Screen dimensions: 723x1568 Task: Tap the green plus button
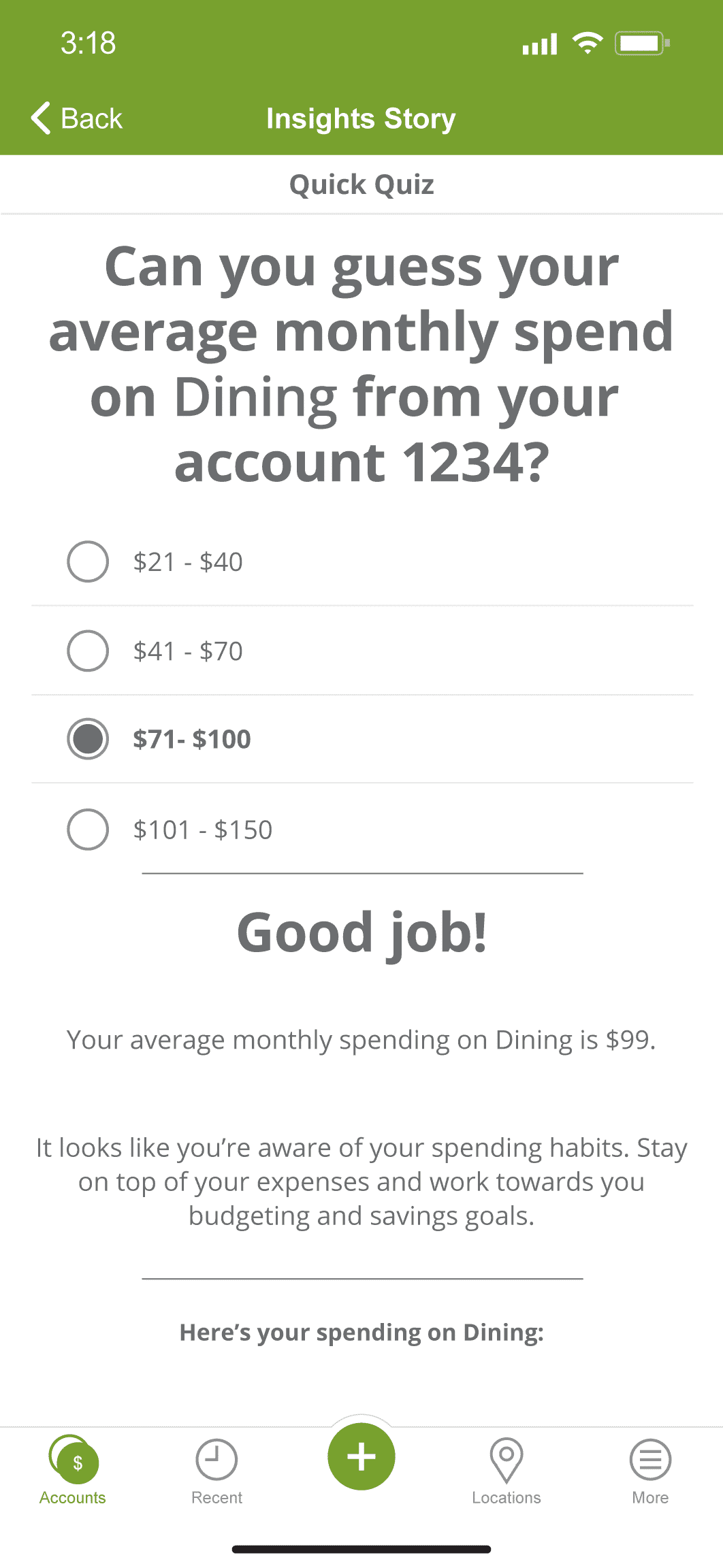[361, 1456]
